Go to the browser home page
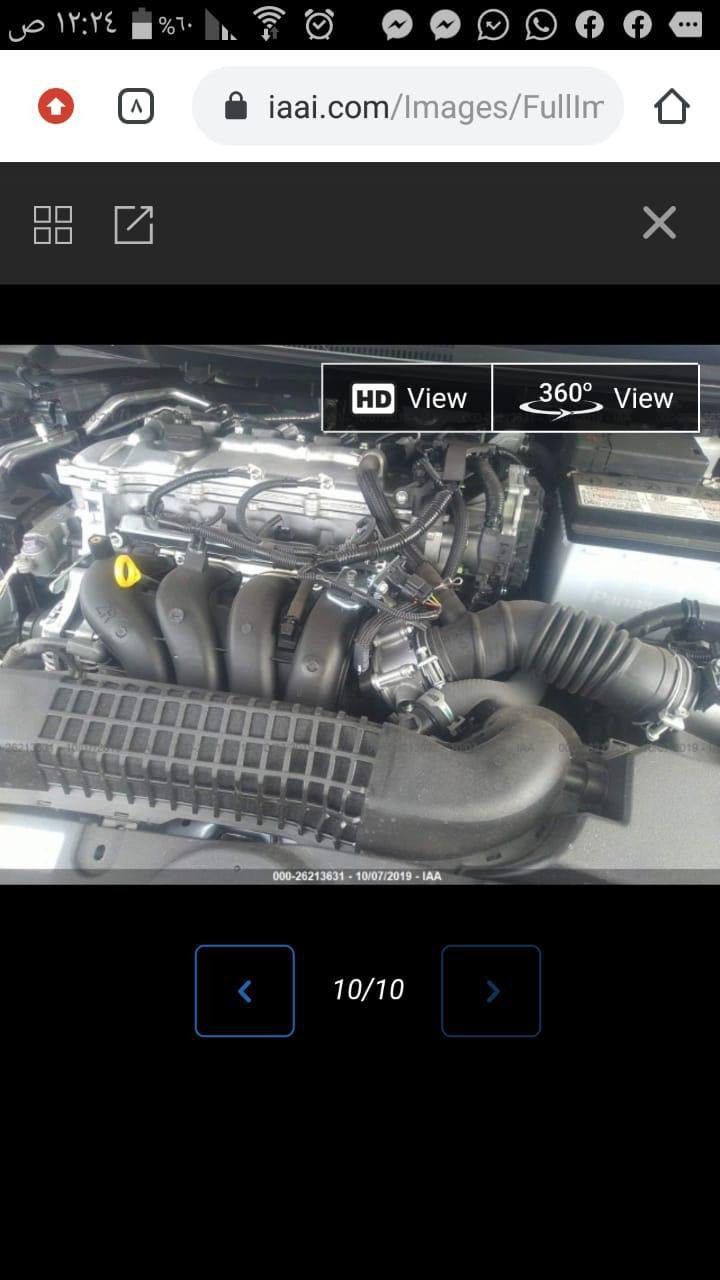720x1280 pixels. pyautogui.click(x=672, y=106)
